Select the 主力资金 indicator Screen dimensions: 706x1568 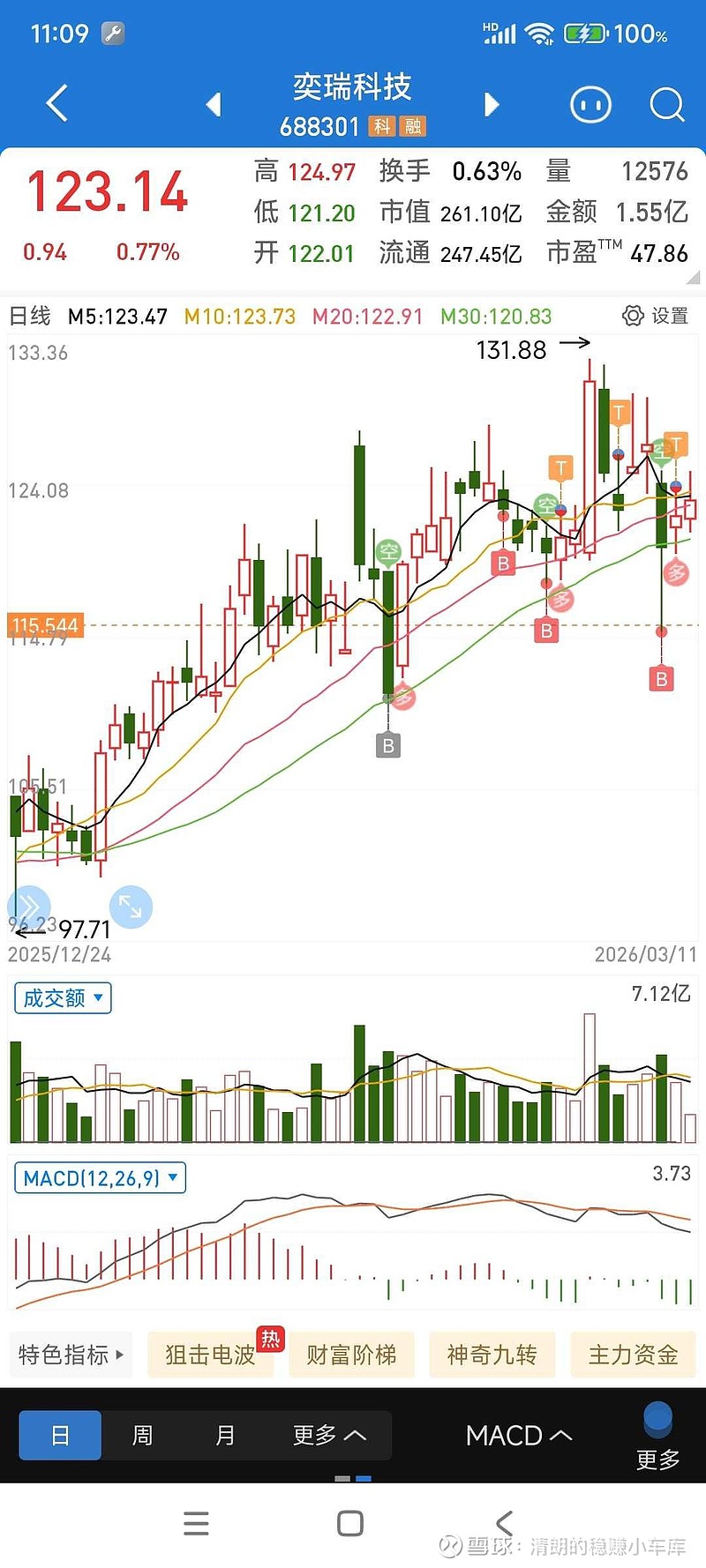[x=633, y=1355]
